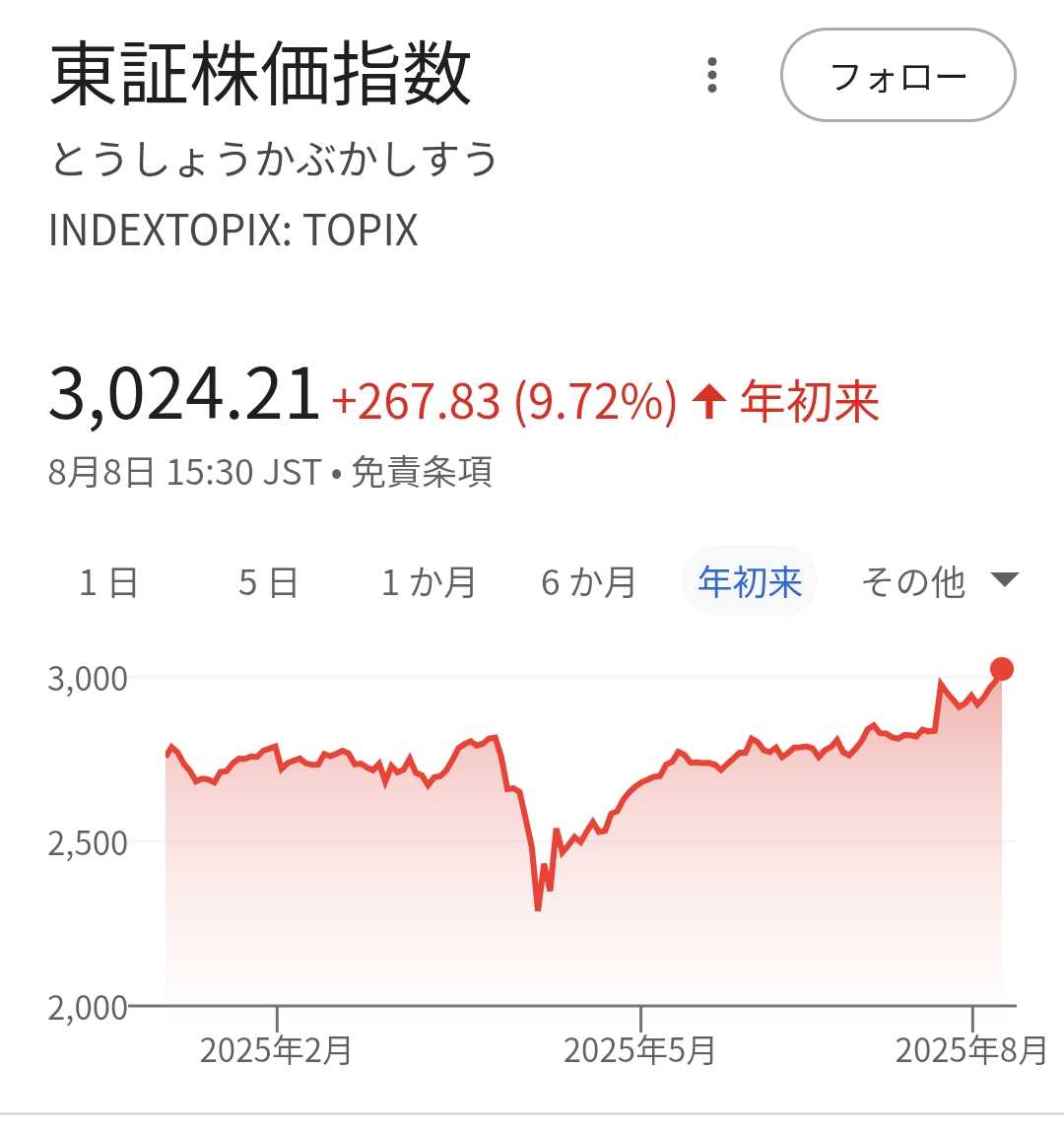The width and height of the screenshot is (1064, 1133).
Task: Open the 免責条項 disclaimer link
Action: 422,473
